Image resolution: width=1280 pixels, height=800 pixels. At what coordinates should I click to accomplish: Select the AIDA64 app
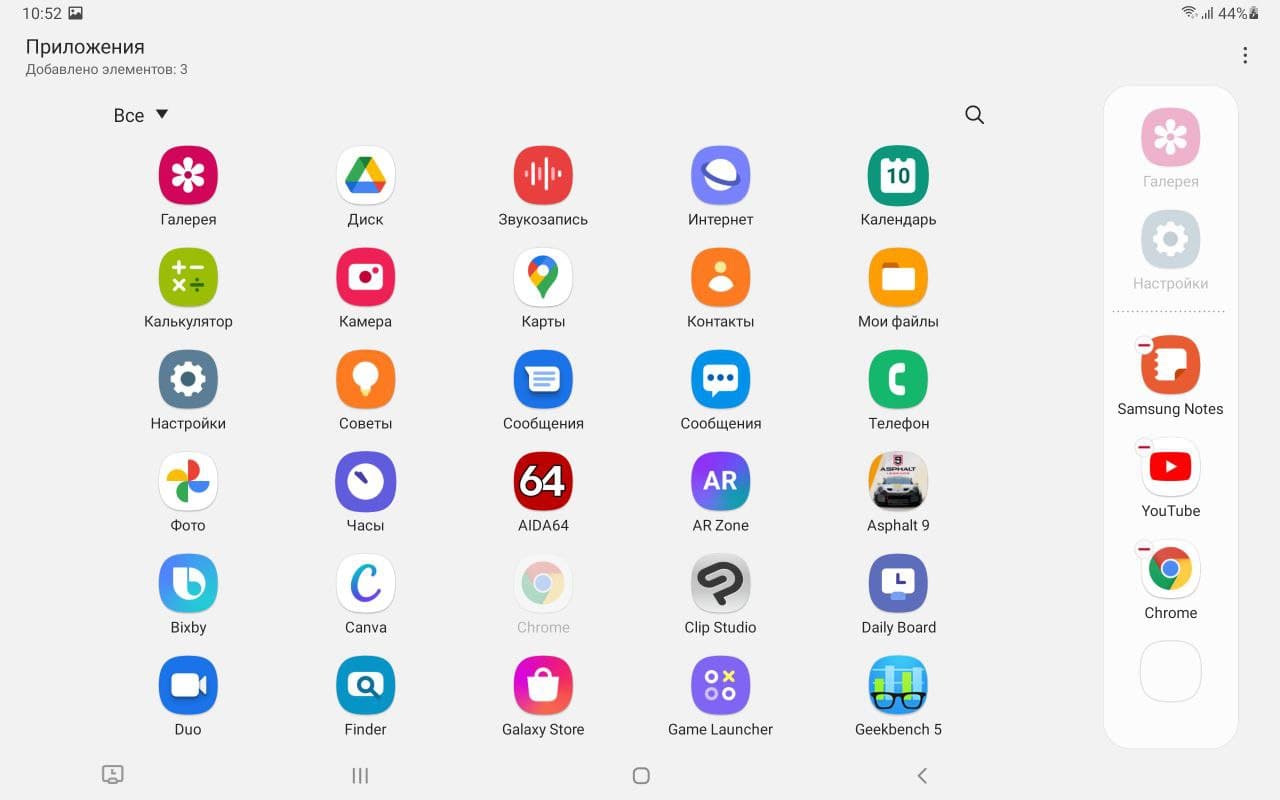coord(543,482)
